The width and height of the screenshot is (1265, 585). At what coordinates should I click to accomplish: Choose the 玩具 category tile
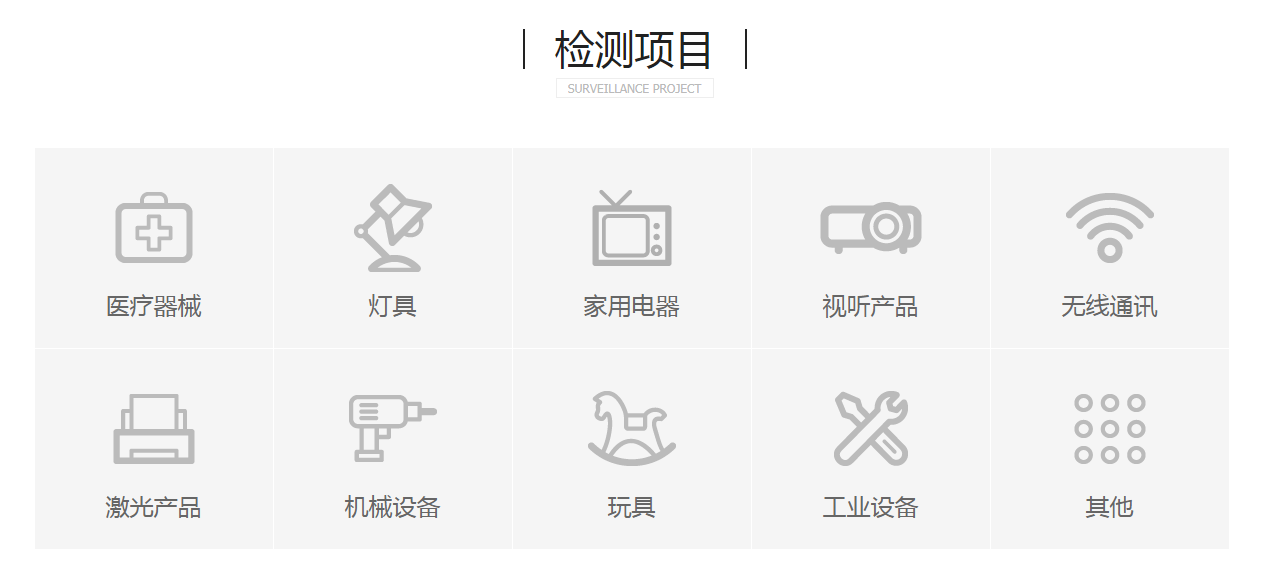(x=631, y=449)
